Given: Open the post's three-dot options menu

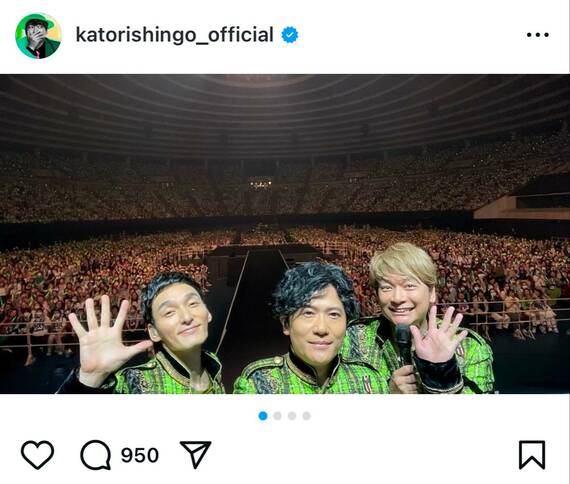Looking at the screenshot, I should click(538, 35).
